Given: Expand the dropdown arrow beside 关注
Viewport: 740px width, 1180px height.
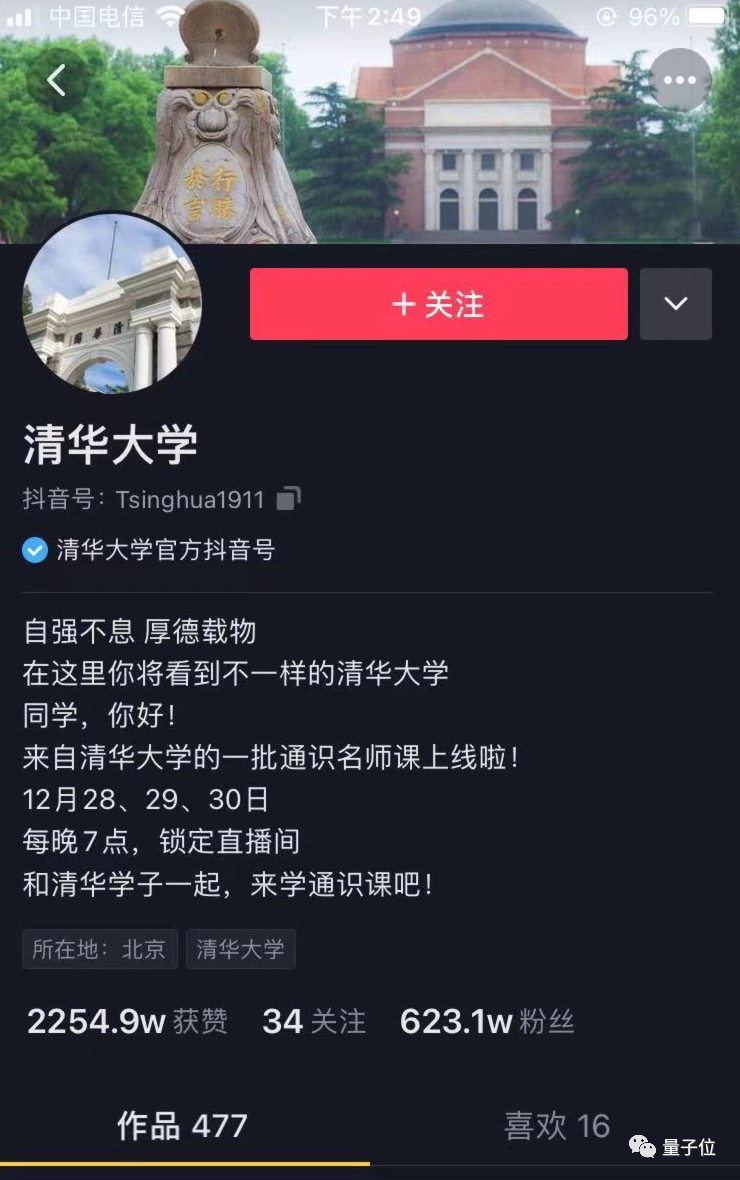Looking at the screenshot, I should click(676, 304).
